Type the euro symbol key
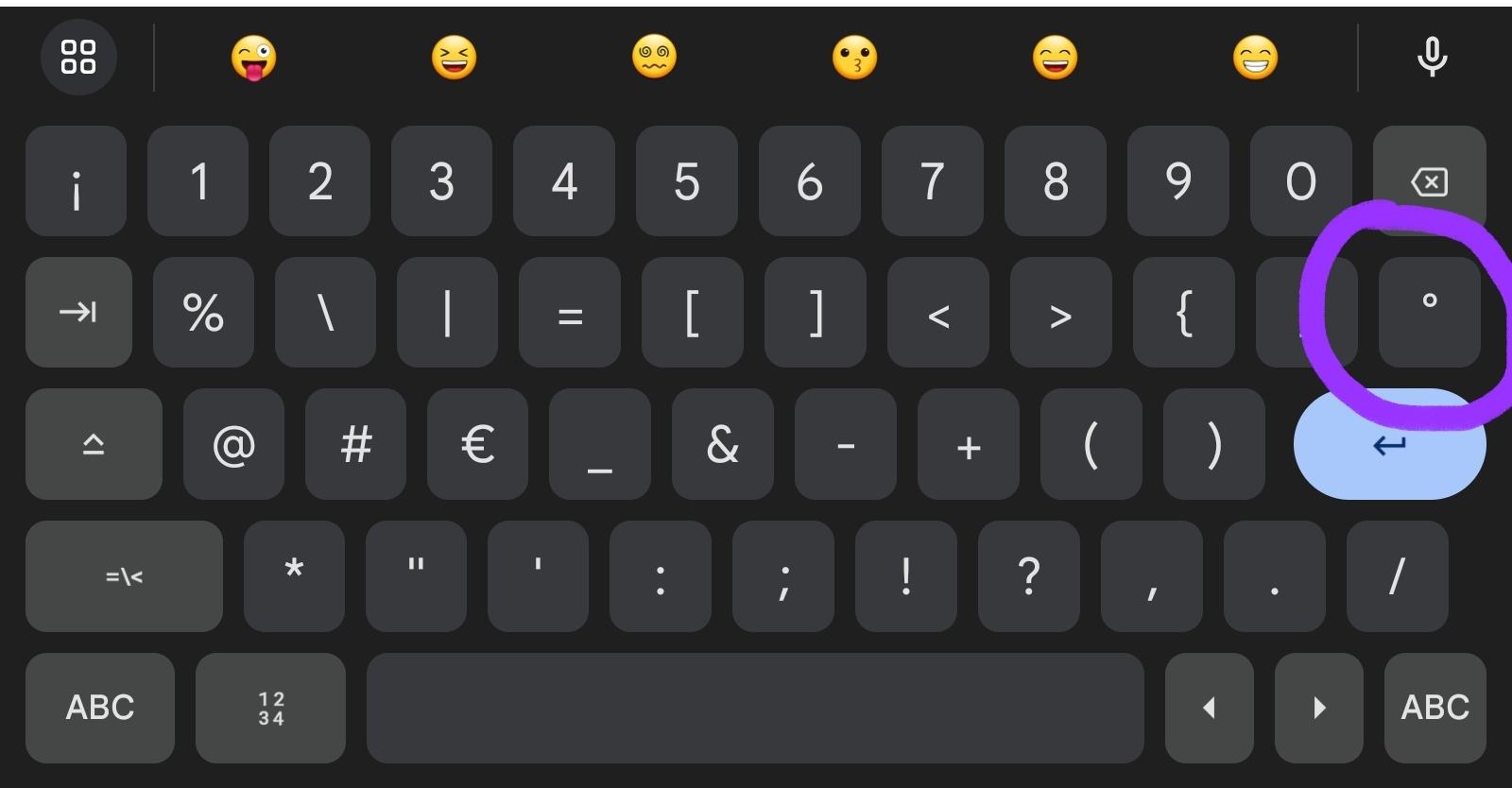1512x788 pixels. (477, 444)
